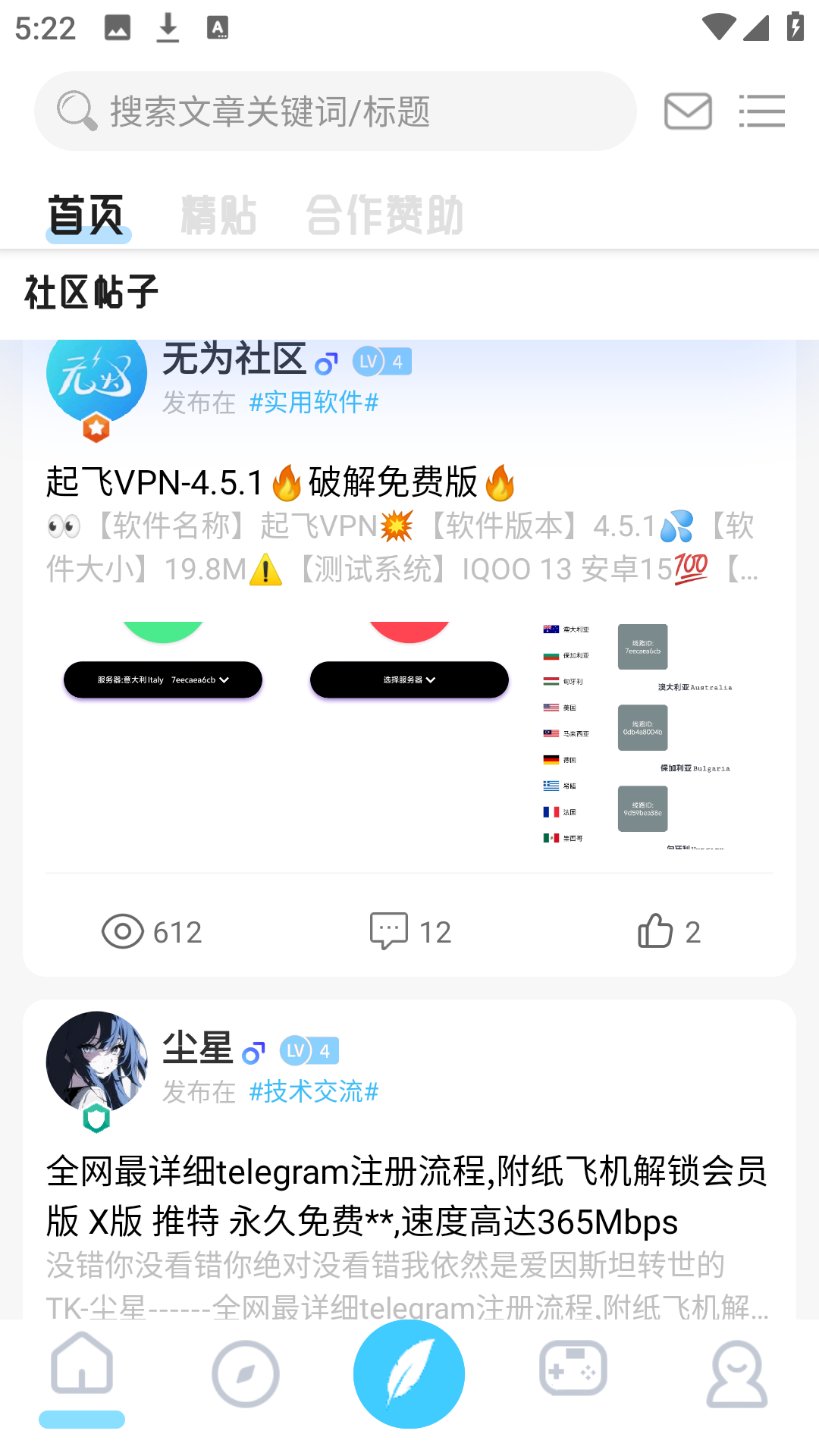Open the 起飞VPN-4.5.1 破解免费版 post
Screen dimensions: 819x1456
tap(281, 482)
